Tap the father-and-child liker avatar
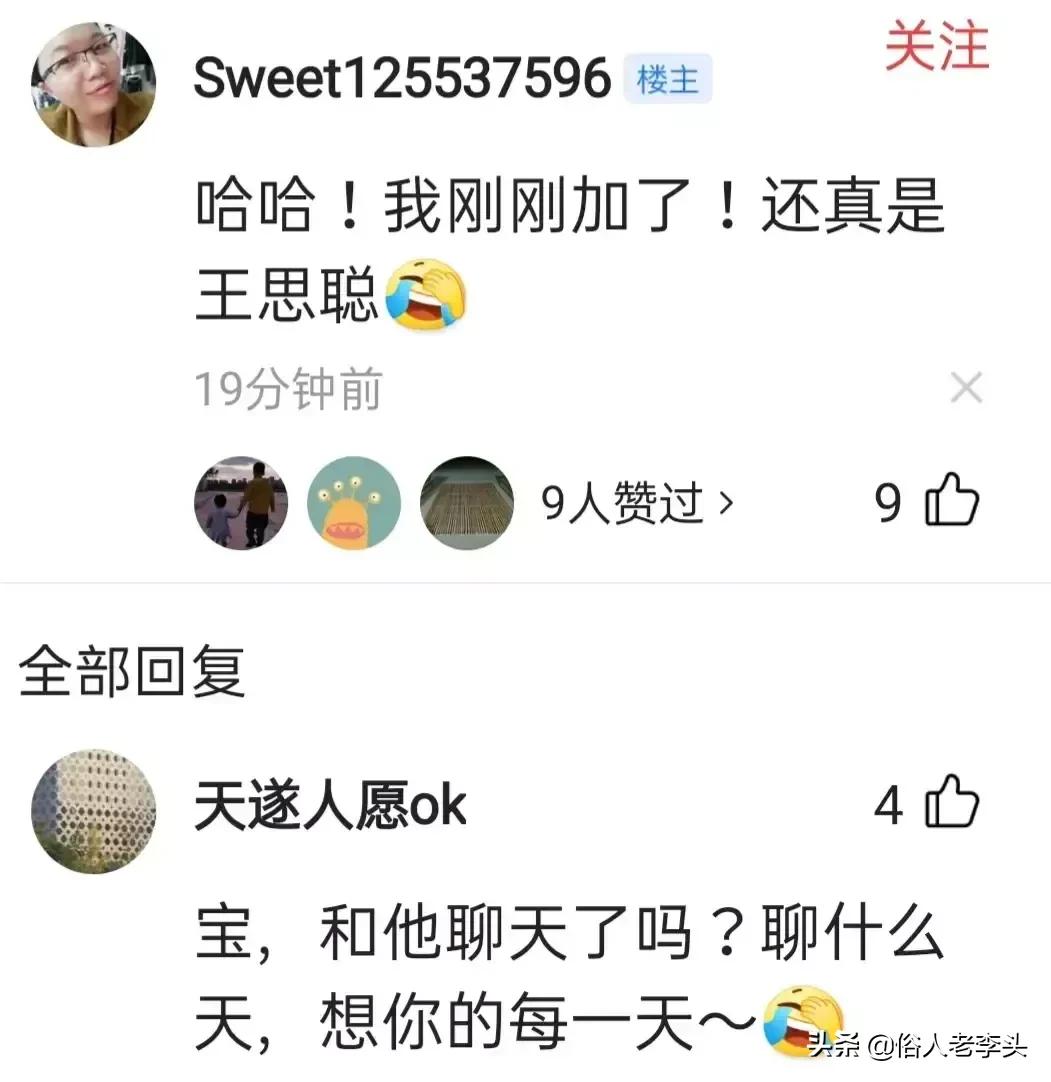Viewport: 1051px width, 1082px height. tap(241, 502)
